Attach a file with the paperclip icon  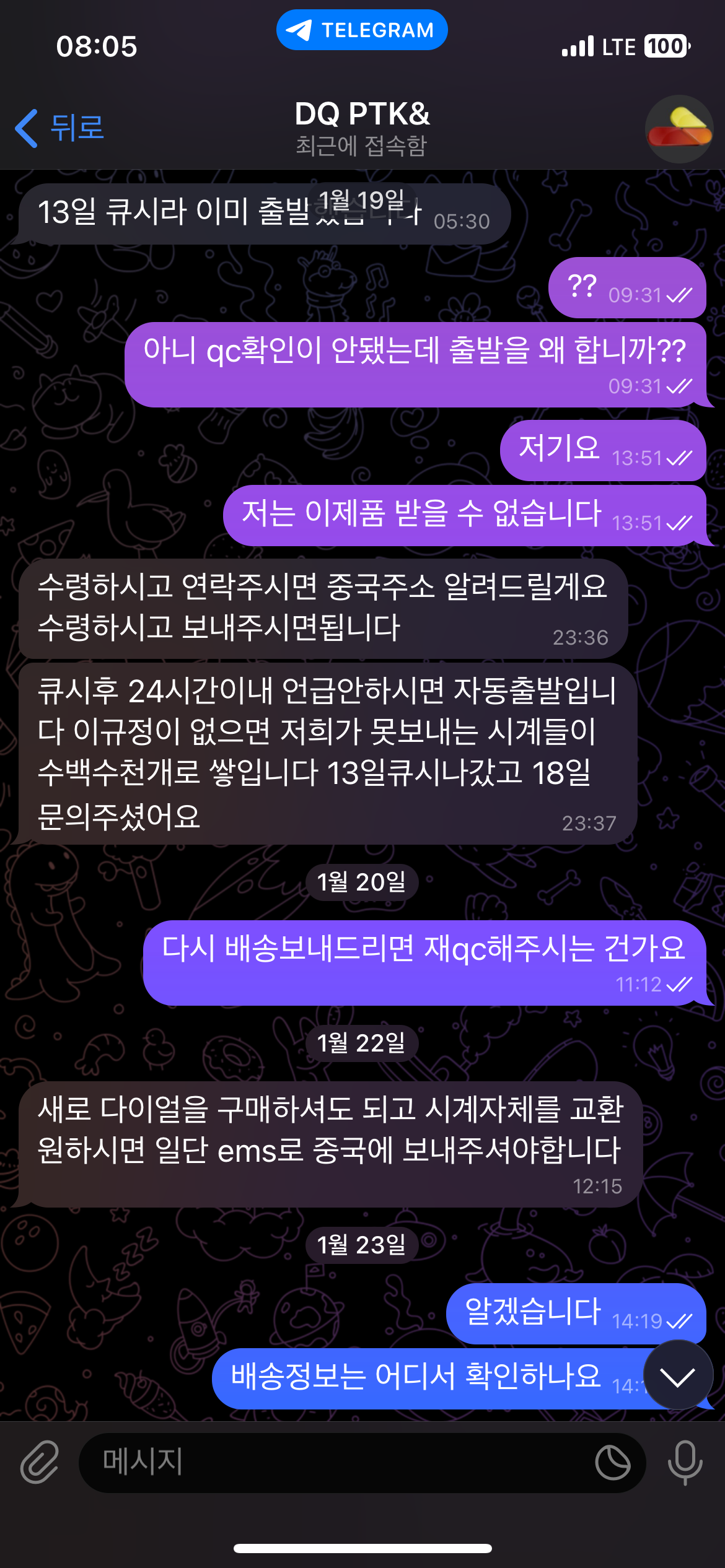pos(40,1462)
